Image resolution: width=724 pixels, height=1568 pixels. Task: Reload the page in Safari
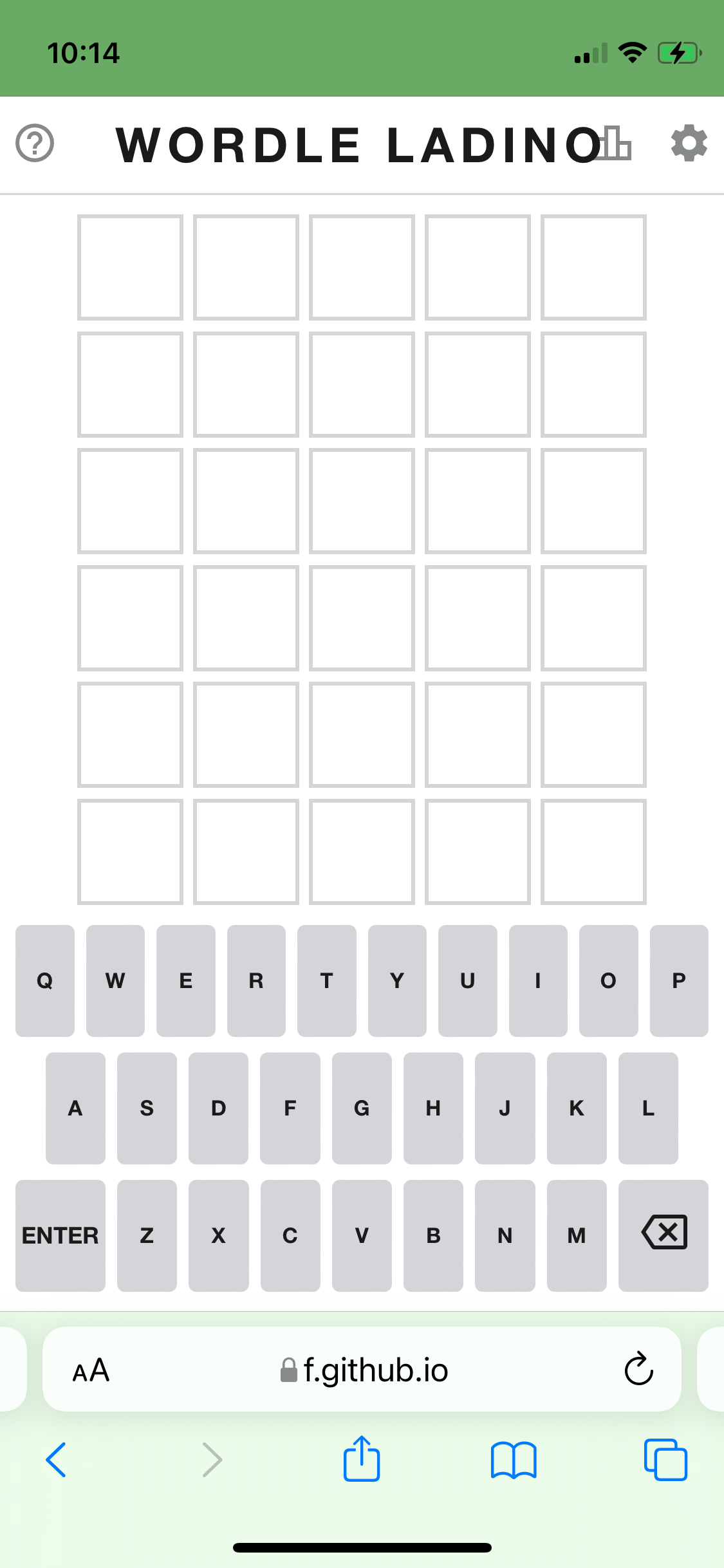pos(638,1368)
